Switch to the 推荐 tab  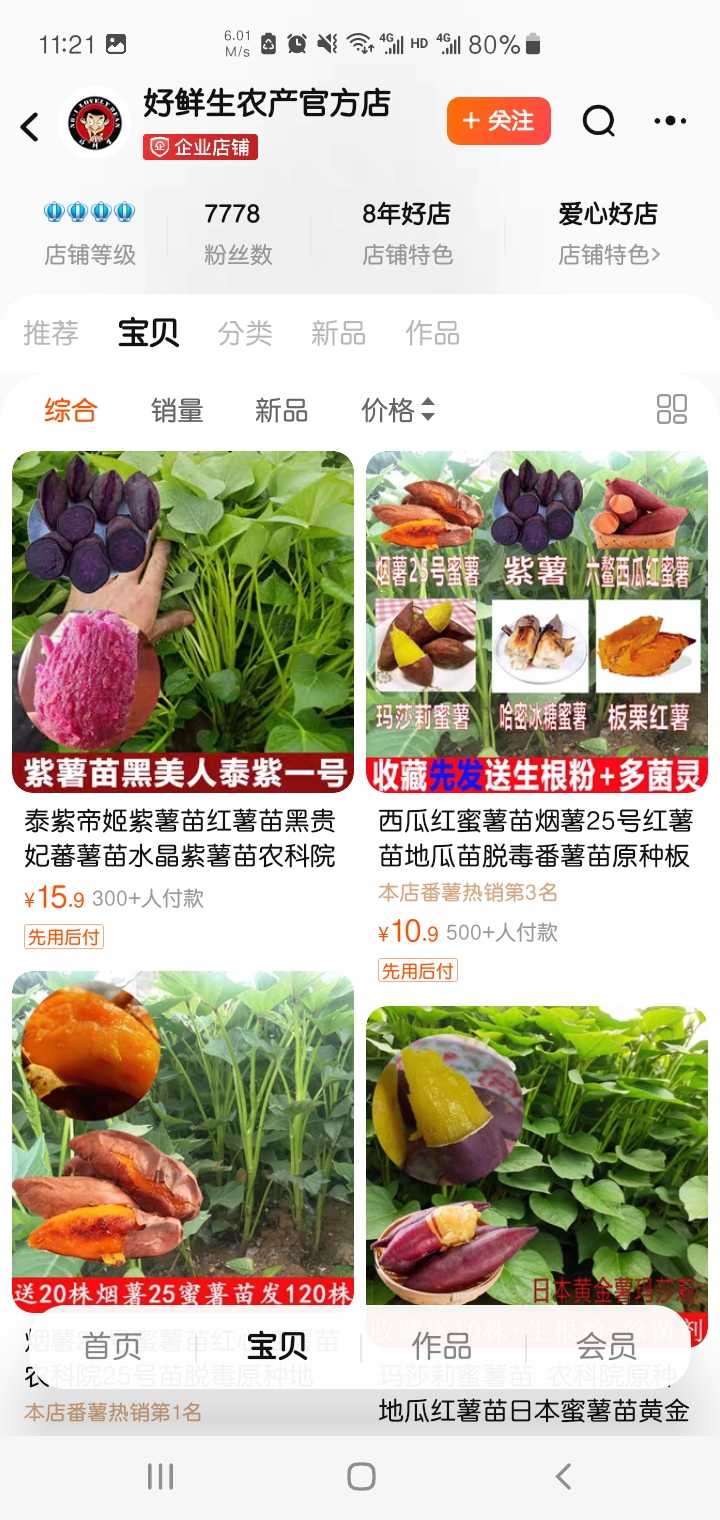click(x=51, y=333)
